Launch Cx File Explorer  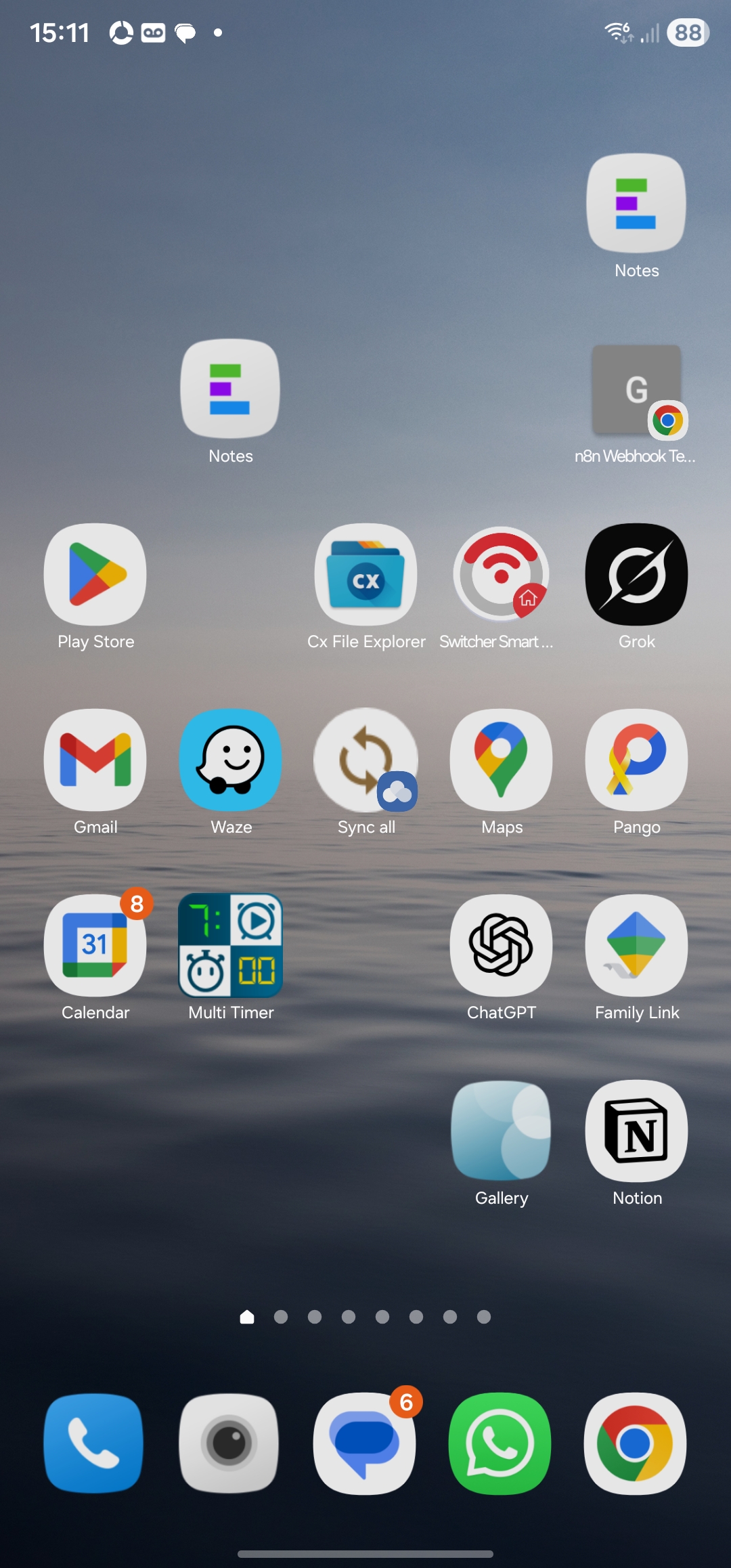[x=365, y=574]
